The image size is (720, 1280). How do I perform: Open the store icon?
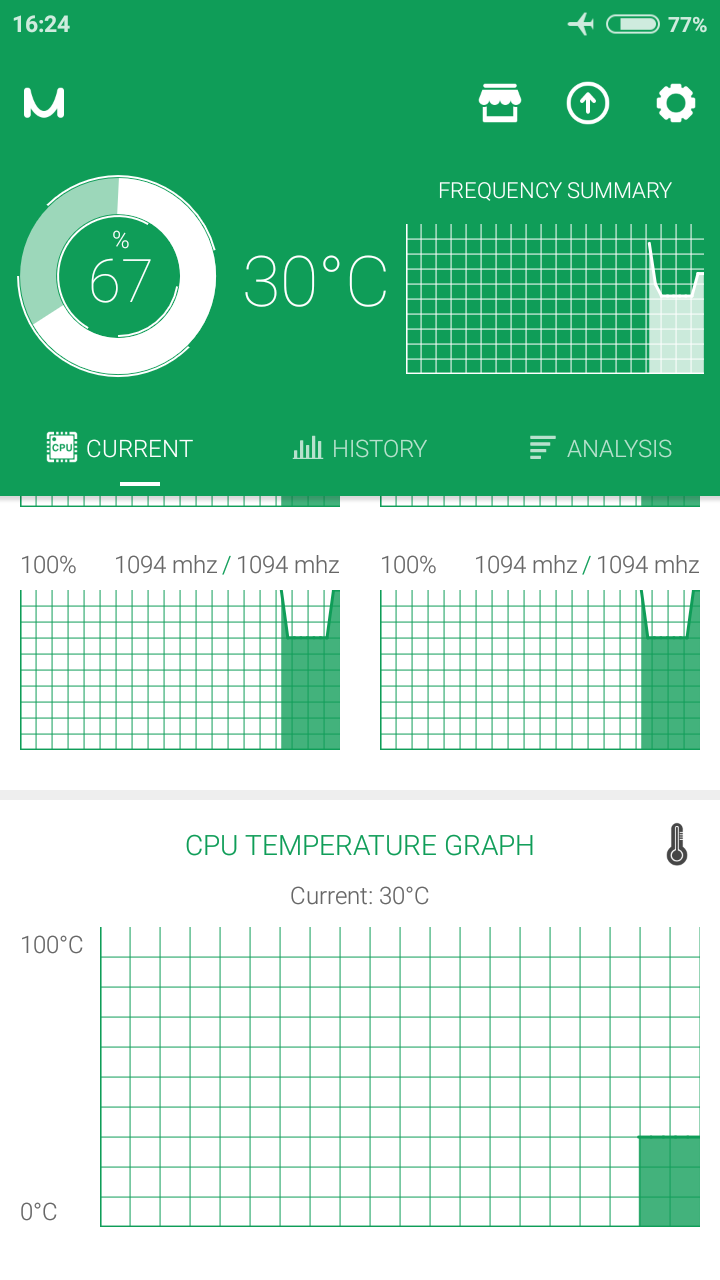(500, 103)
